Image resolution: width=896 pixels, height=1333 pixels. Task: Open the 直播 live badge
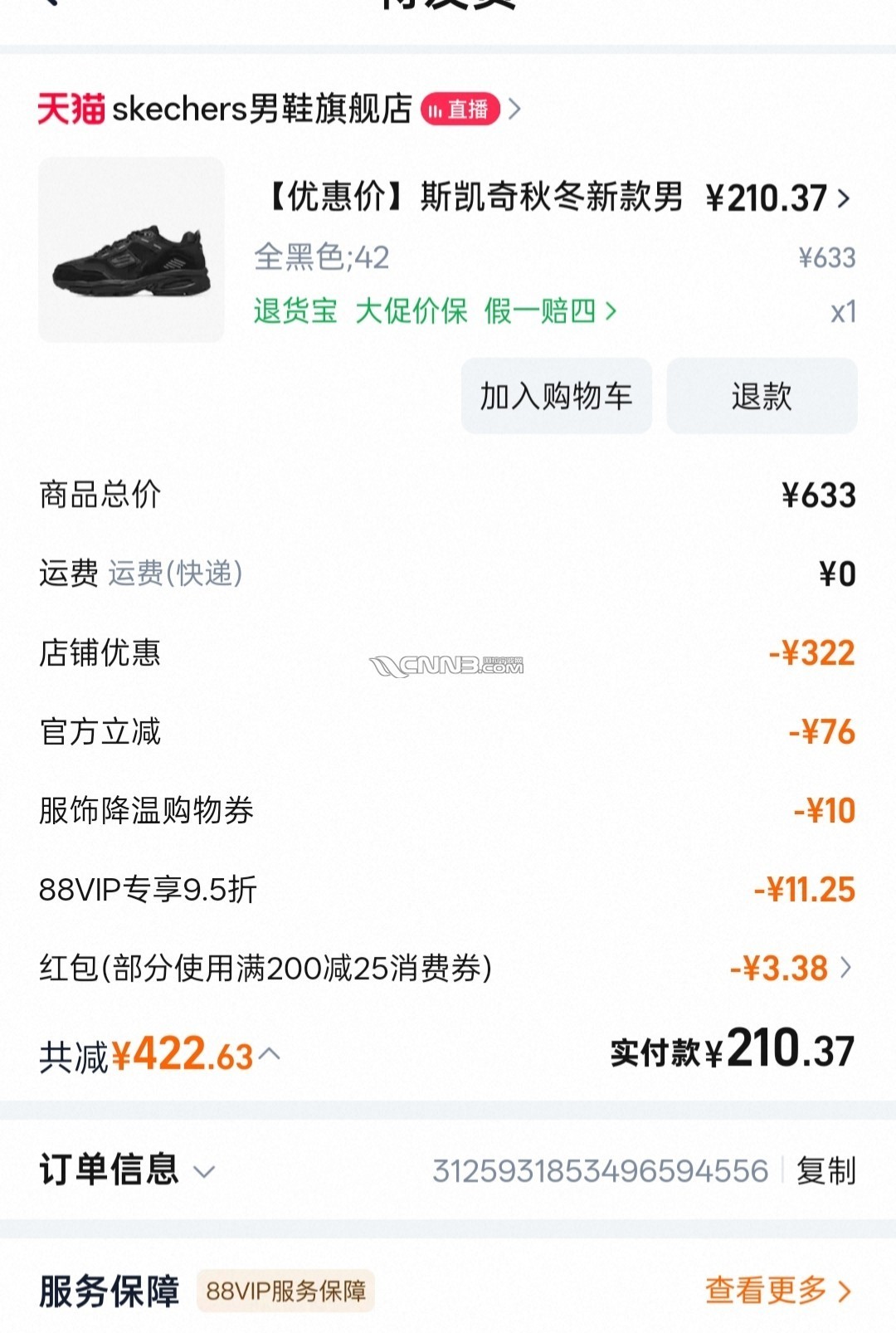460,109
